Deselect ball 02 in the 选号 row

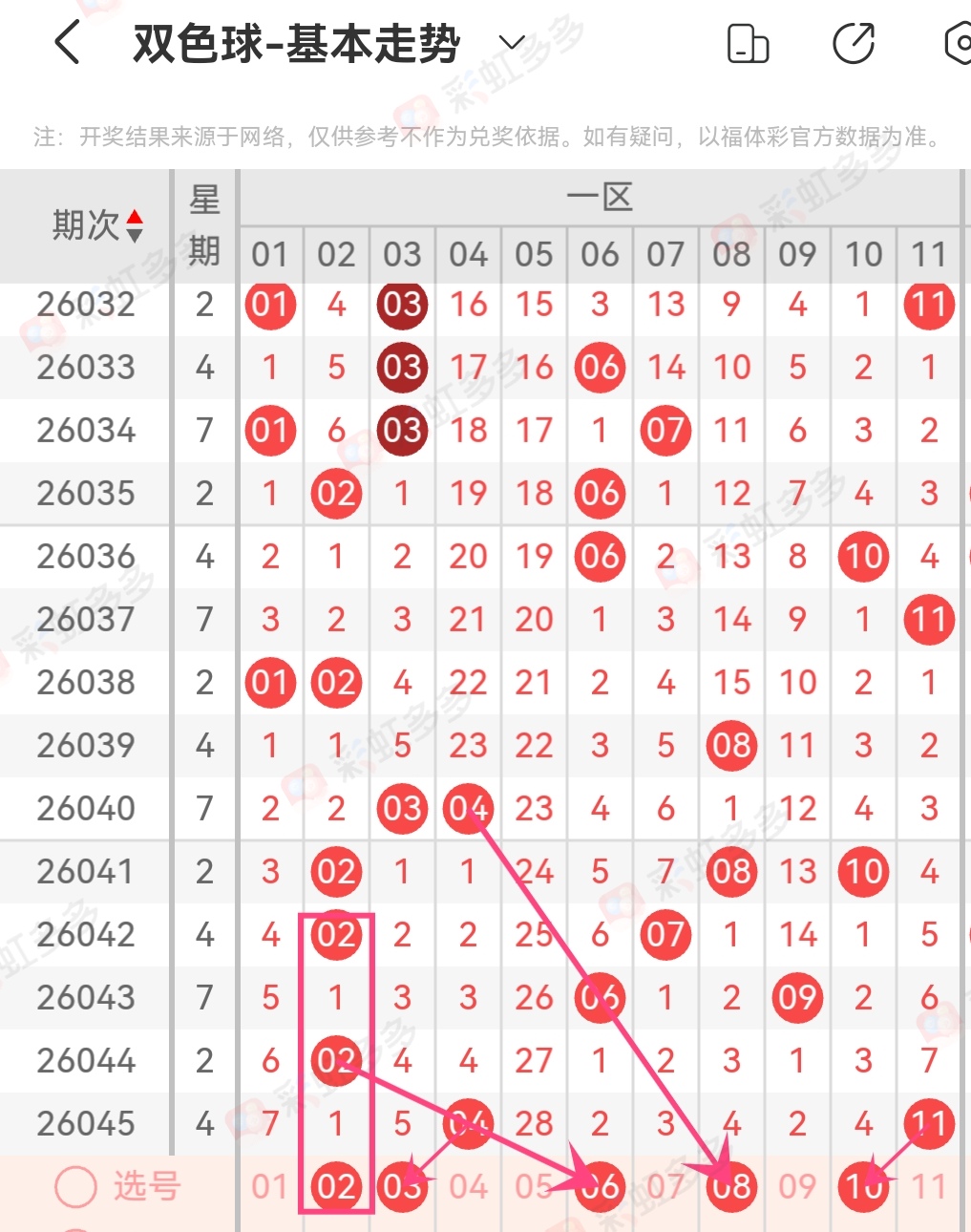(336, 1184)
